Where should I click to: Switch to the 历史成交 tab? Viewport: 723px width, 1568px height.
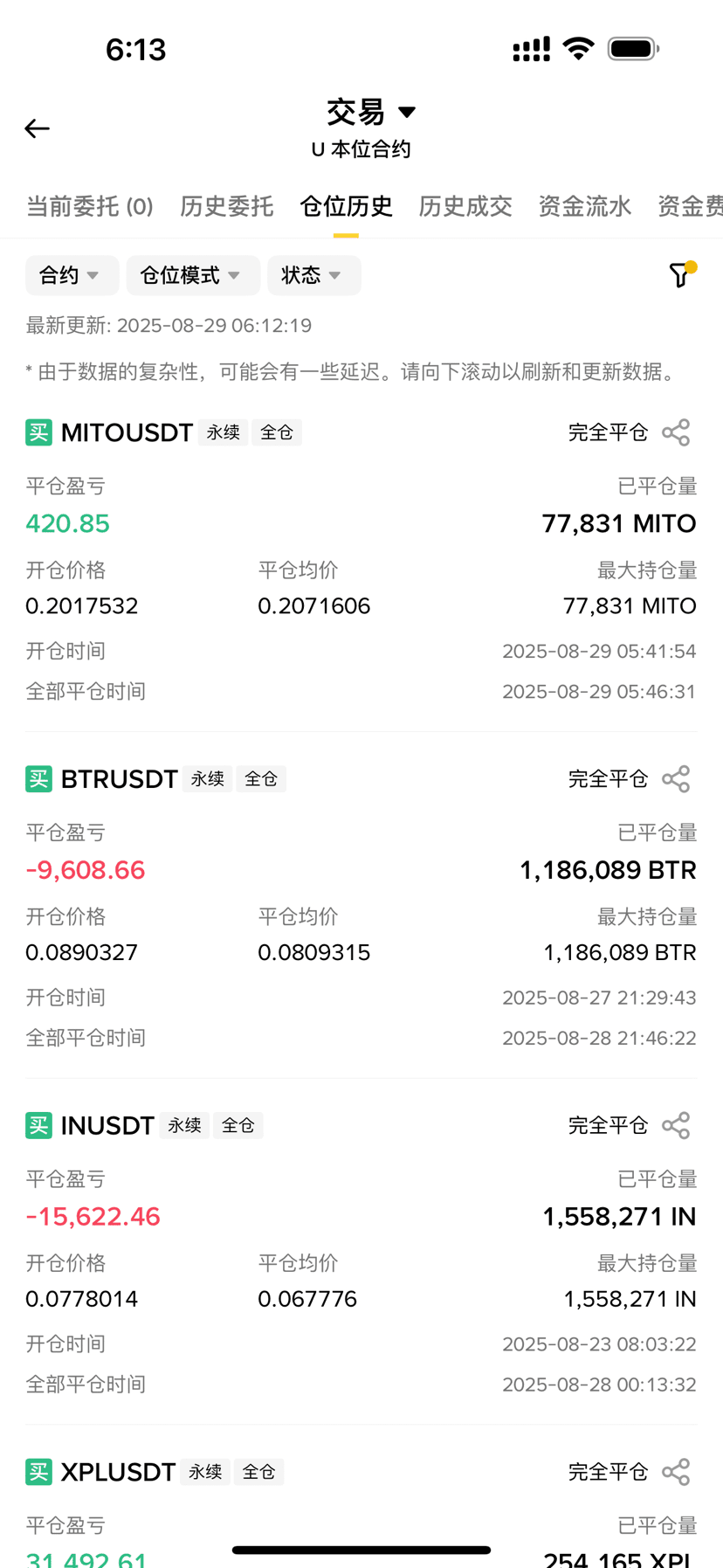pyautogui.click(x=465, y=206)
